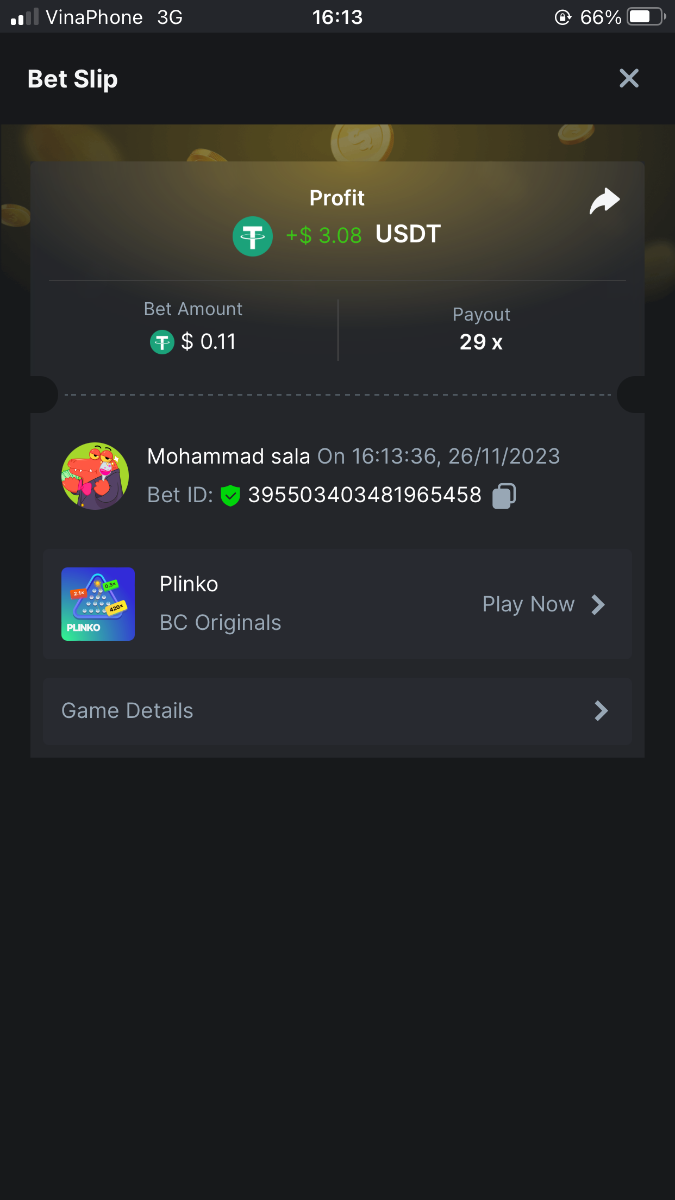Tap Play Now for Plinko

tap(543, 604)
